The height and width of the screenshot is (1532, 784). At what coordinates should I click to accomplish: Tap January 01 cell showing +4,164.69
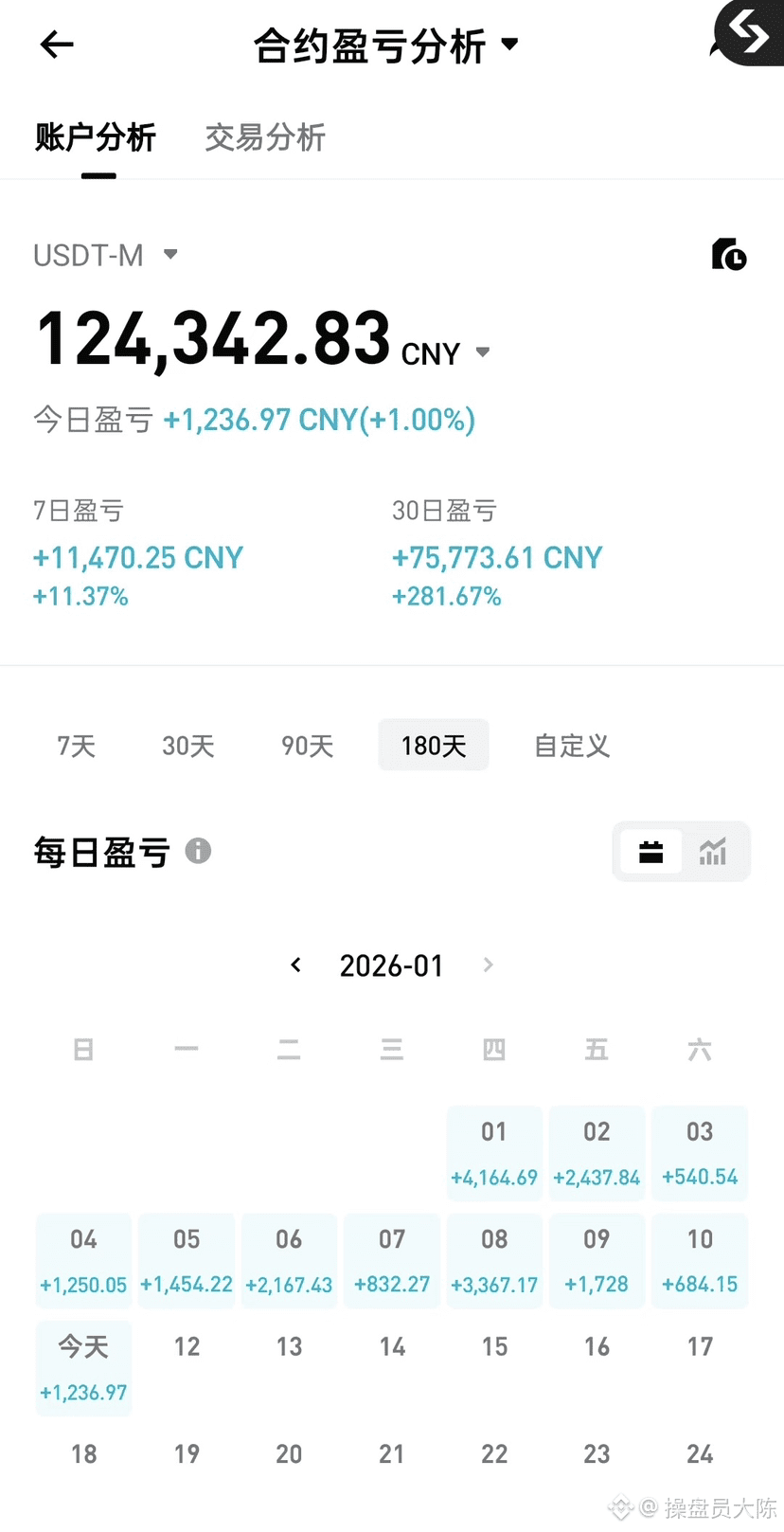tap(494, 1152)
